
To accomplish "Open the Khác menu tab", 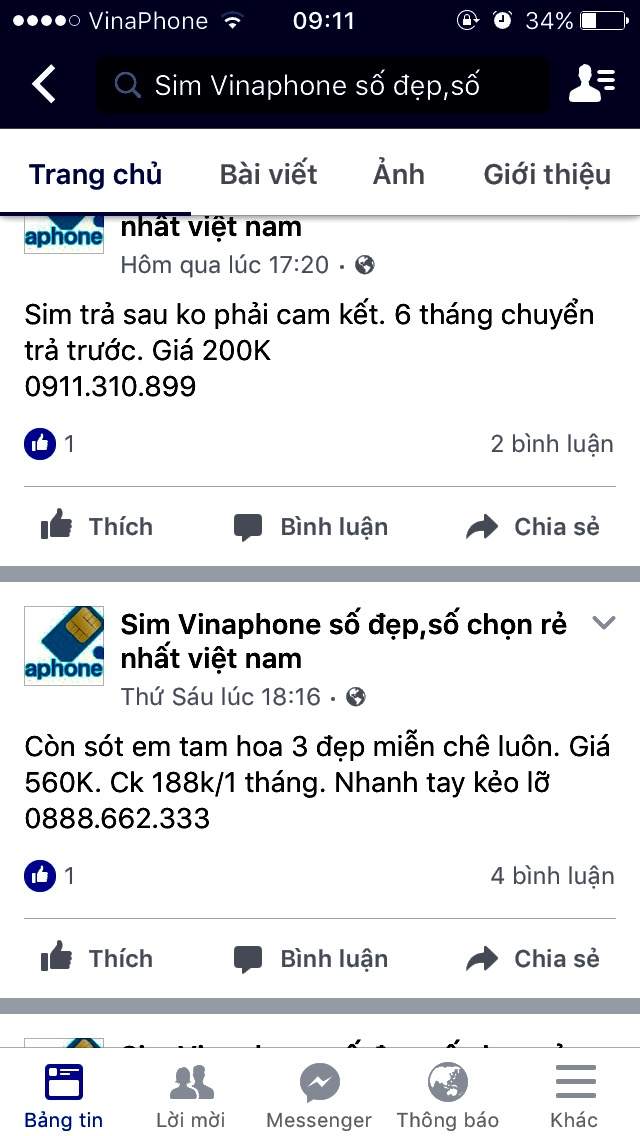I will (x=575, y=1095).
